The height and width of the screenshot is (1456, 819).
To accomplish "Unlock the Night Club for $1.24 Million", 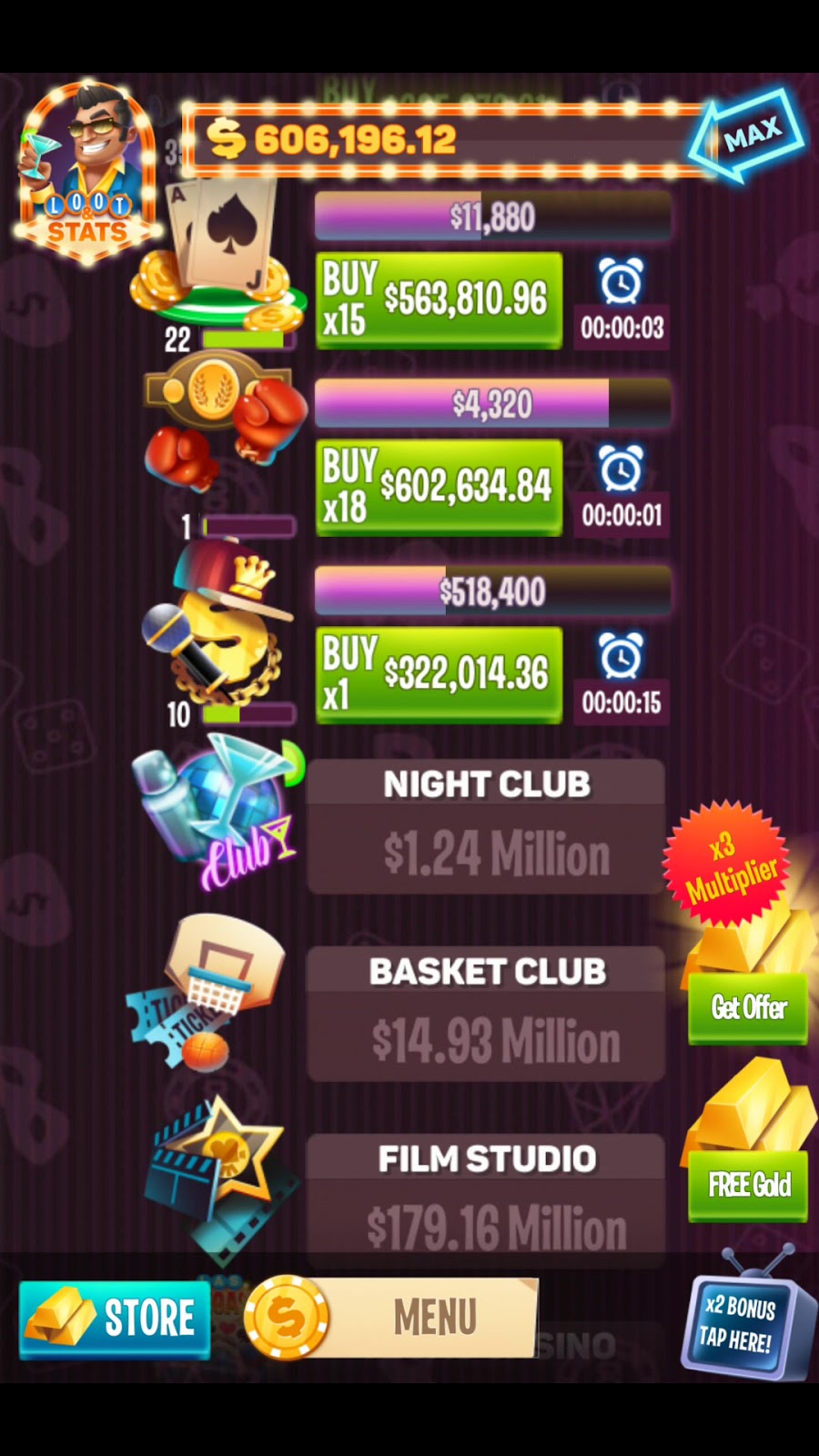I will coord(486,828).
